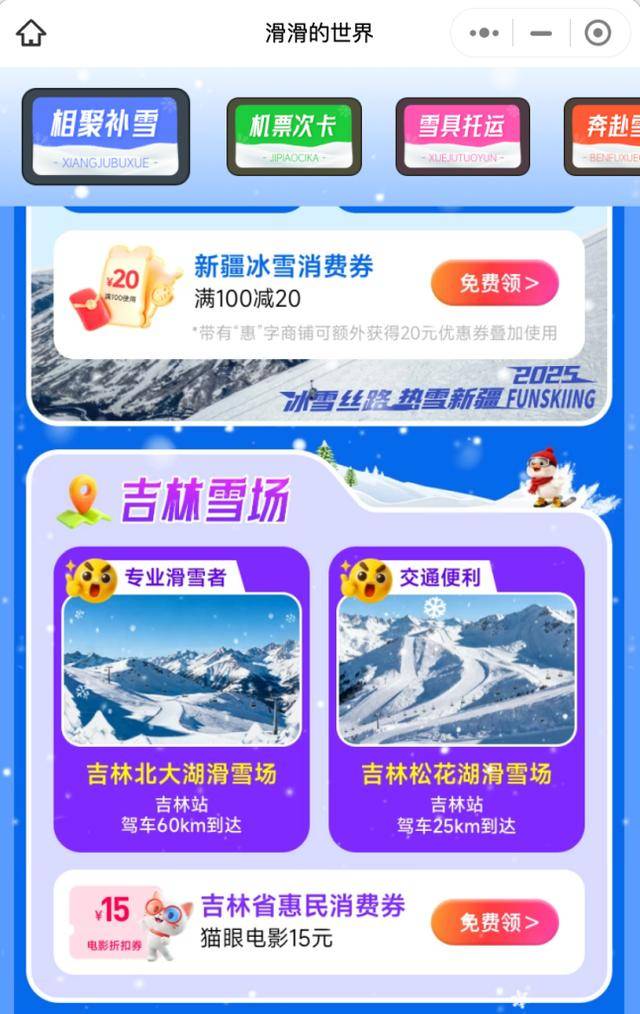Open the 吉林松花湖滑雪场 card
Viewport: 640px width, 1014px height.
[x=456, y=698]
